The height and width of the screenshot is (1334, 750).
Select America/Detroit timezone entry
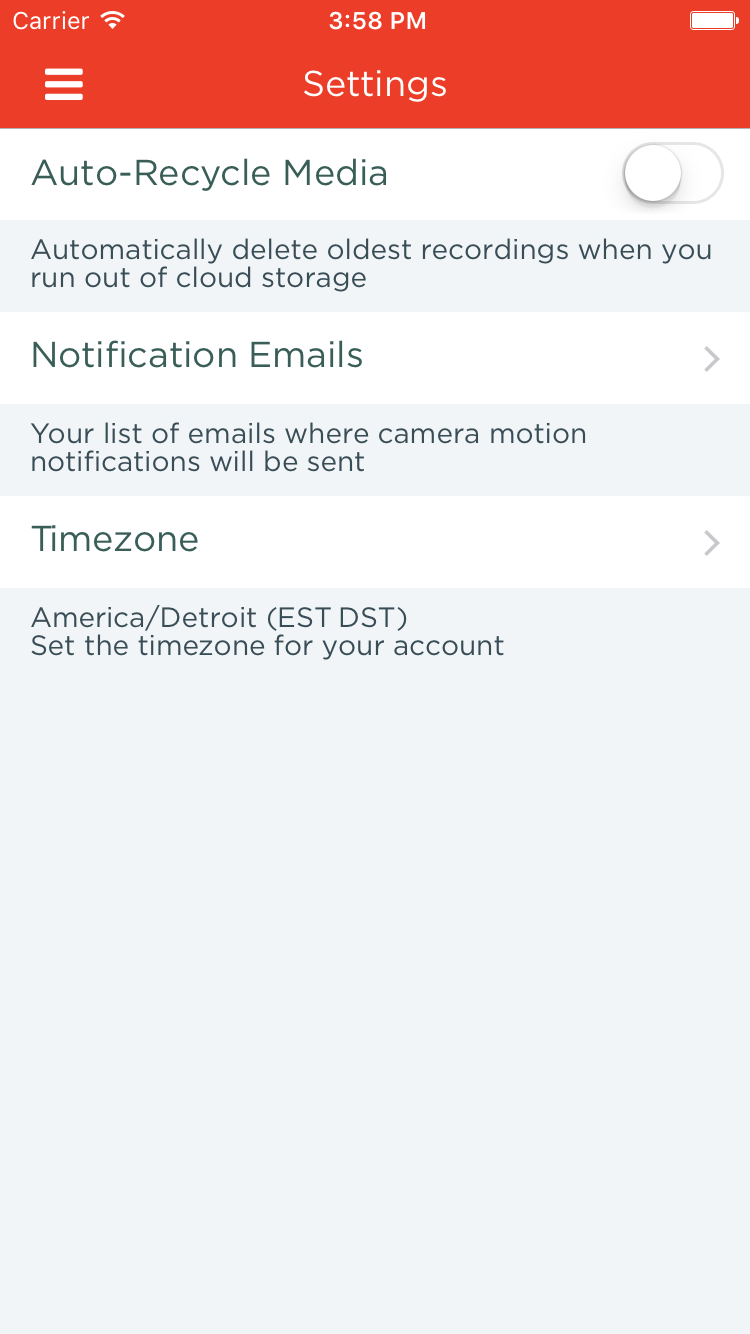220,617
